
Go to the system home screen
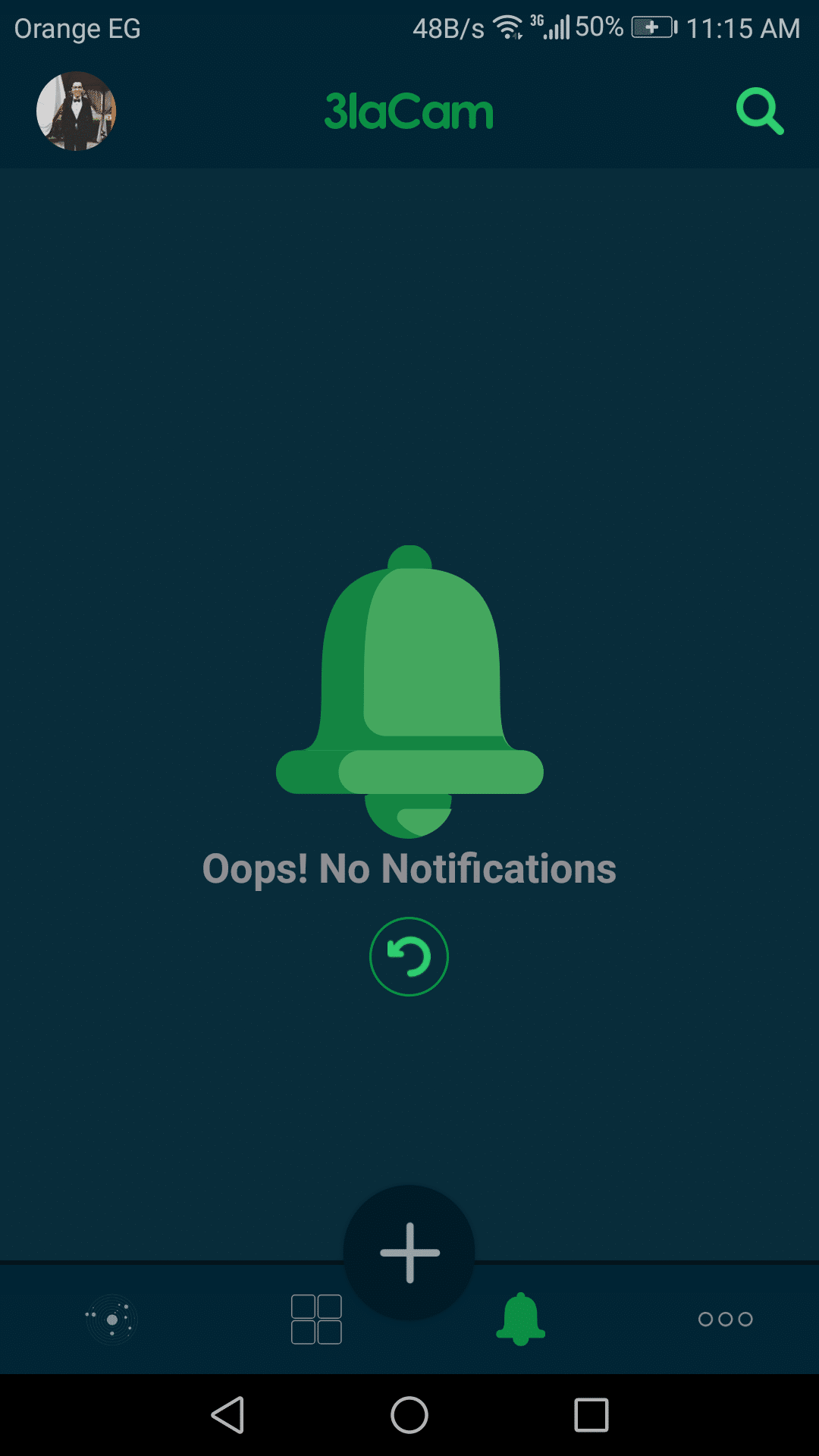409,1415
